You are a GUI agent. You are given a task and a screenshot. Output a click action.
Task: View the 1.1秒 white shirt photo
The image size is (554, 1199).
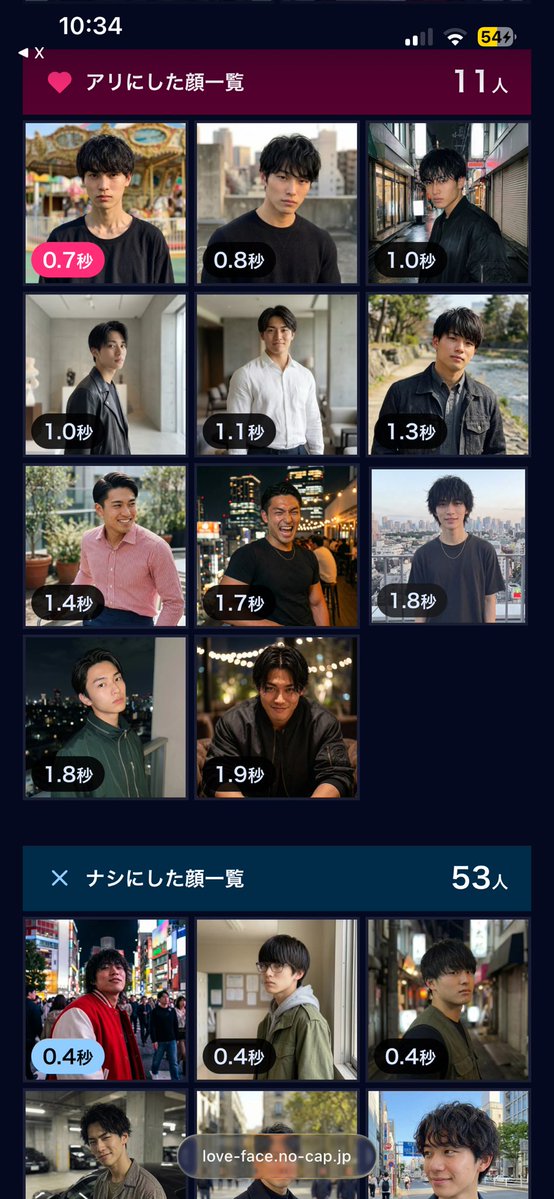tap(277, 375)
